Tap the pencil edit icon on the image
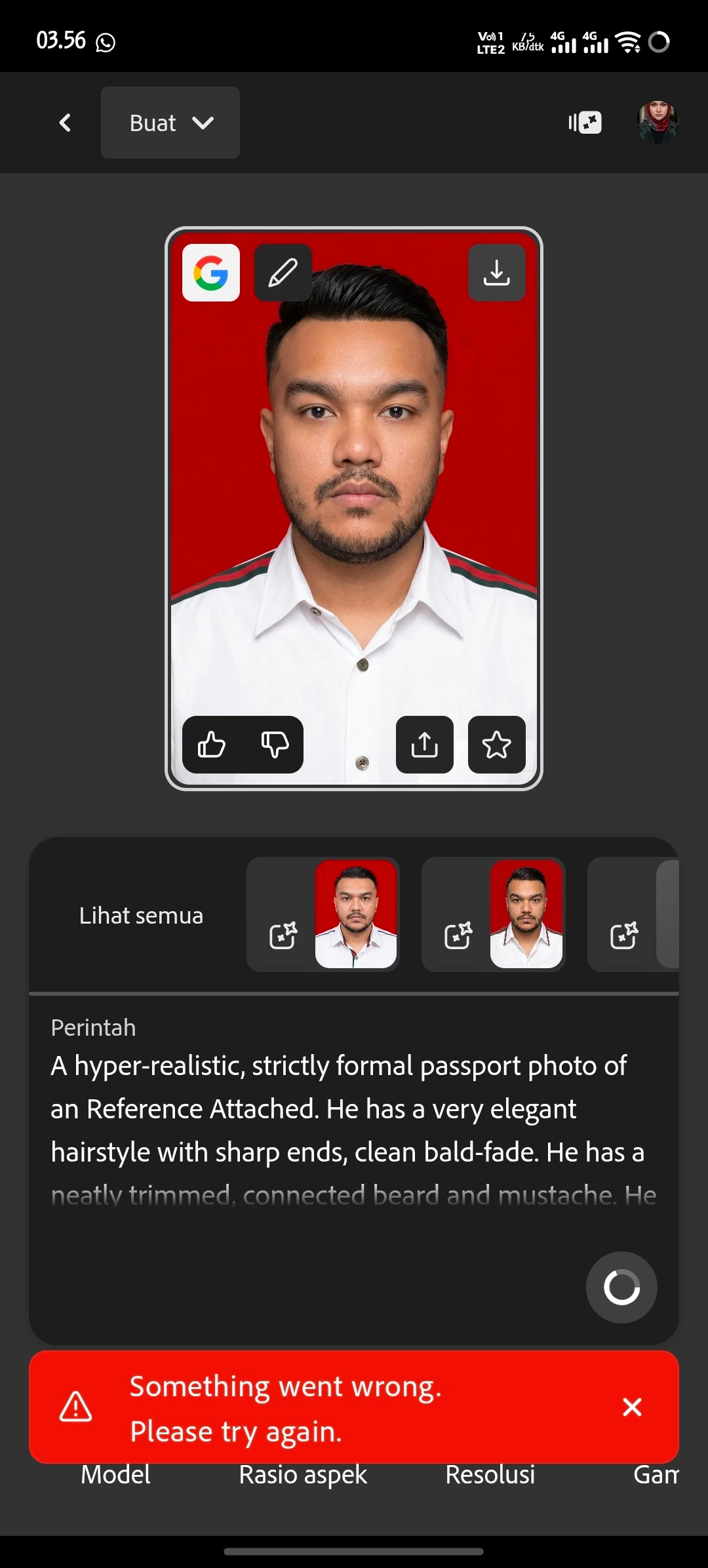Screen dimensions: 708x1568 click(283, 273)
